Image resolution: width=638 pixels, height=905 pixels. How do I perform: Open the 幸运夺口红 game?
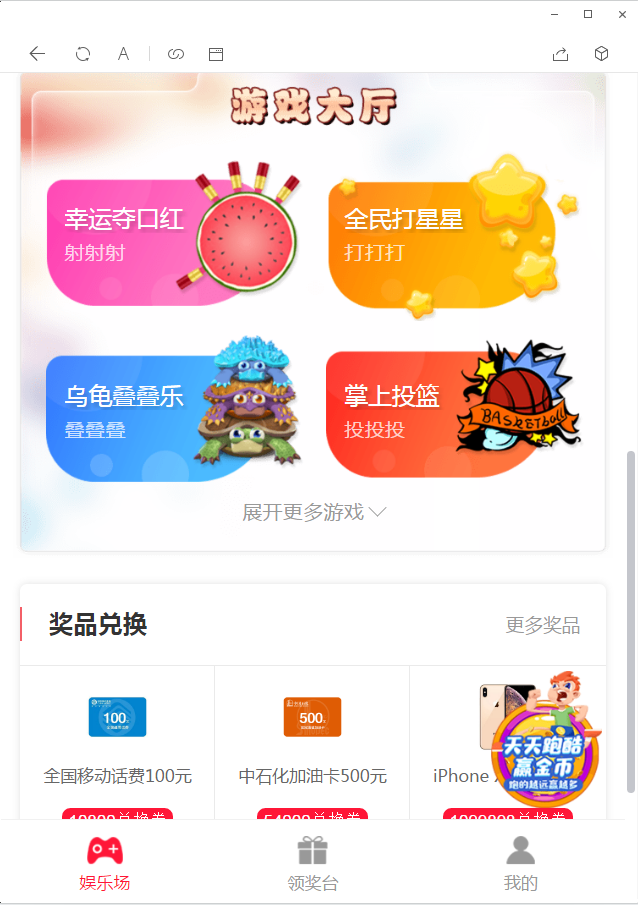[170, 240]
